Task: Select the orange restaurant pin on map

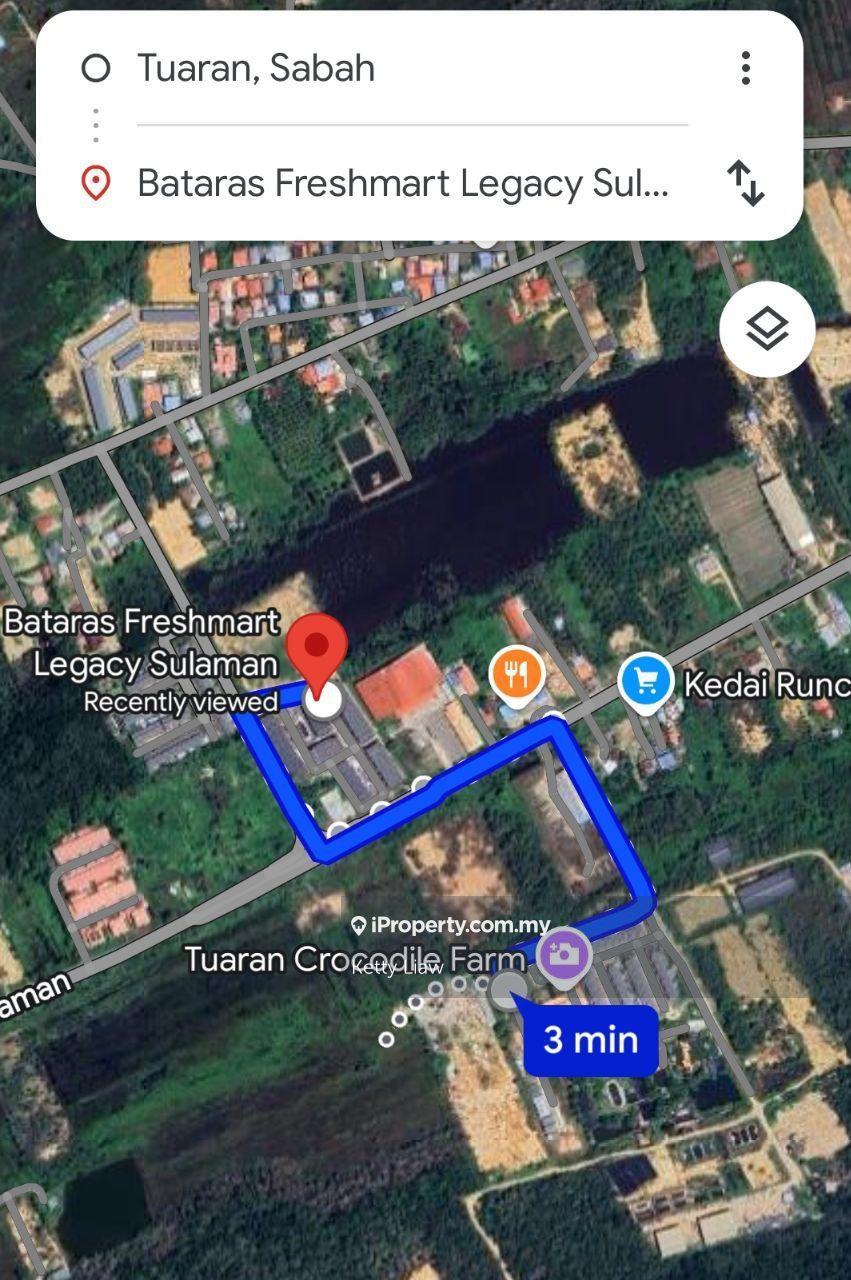Action: pos(516,675)
